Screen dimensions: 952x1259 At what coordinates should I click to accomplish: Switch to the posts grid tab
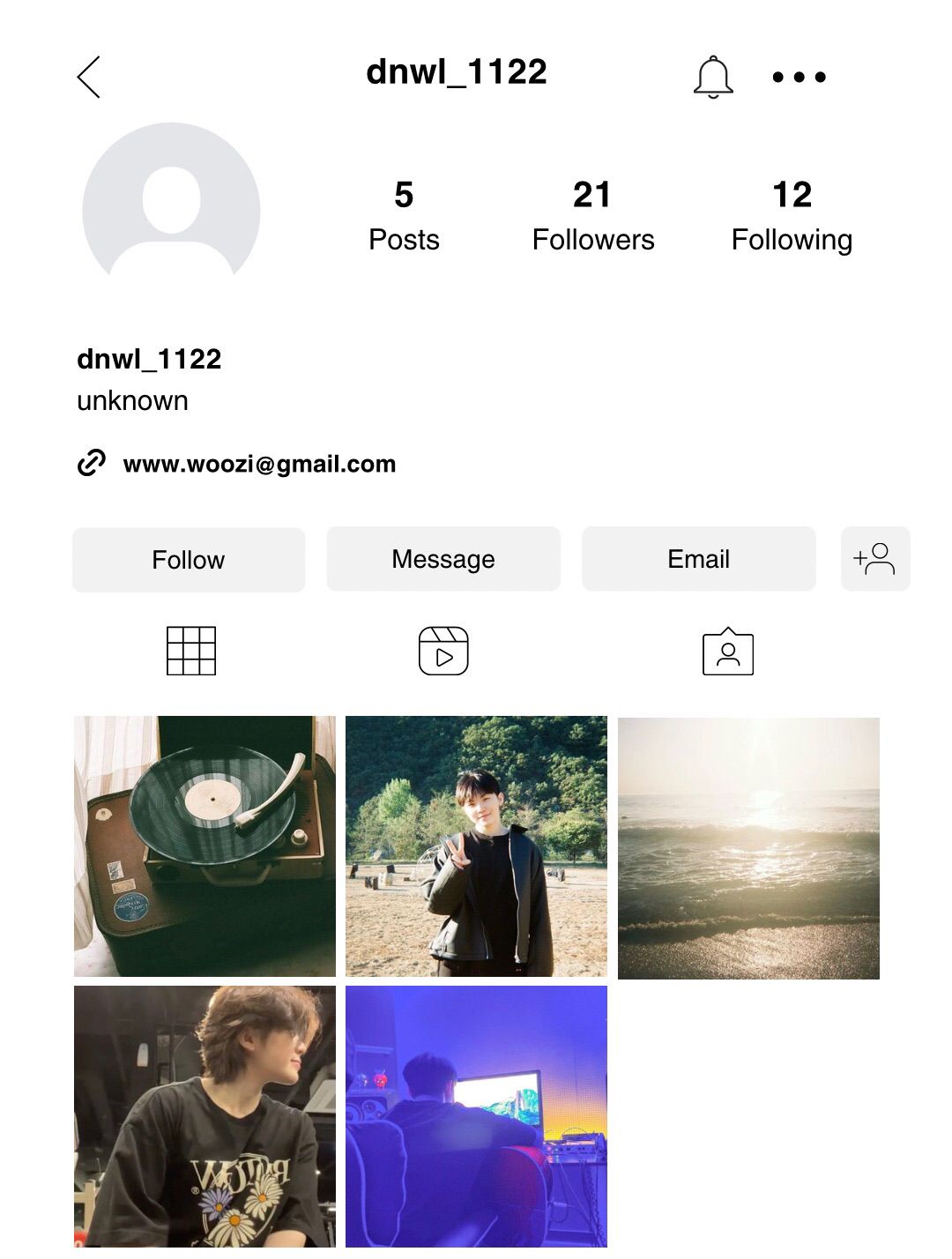[191, 652]
